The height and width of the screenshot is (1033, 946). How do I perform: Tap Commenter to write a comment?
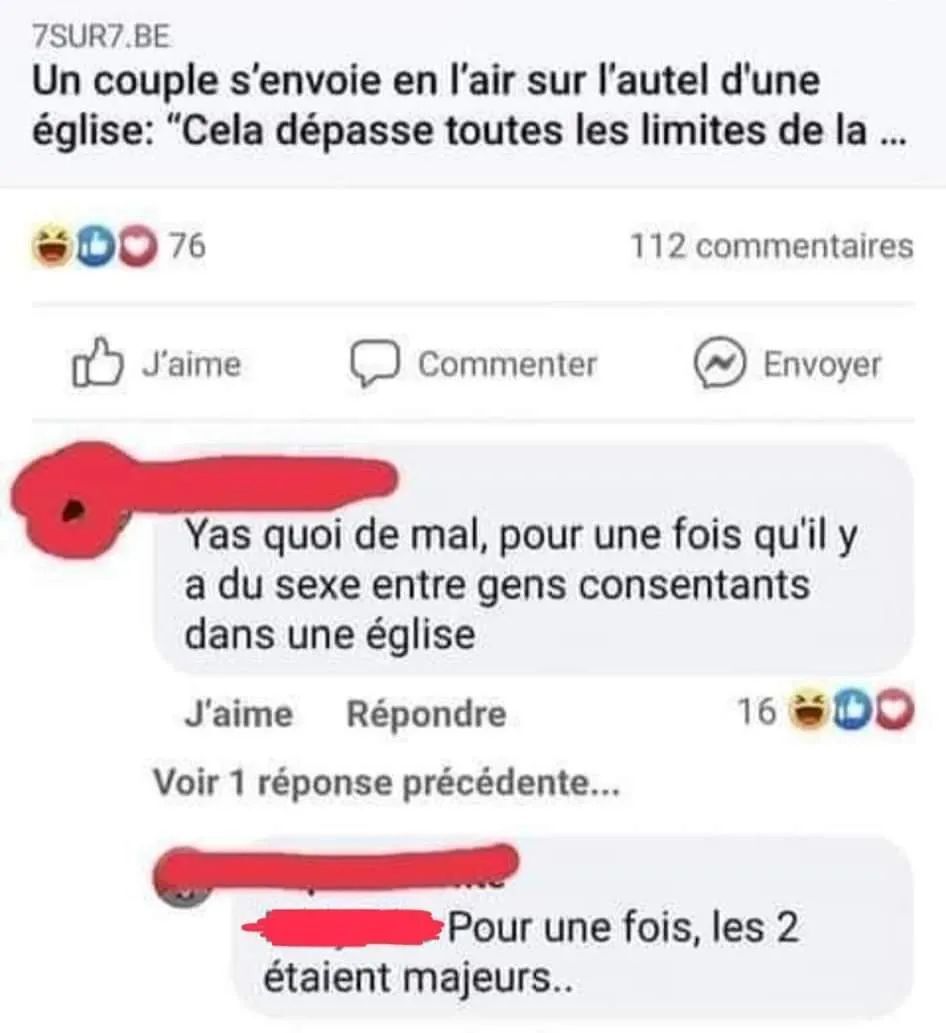(x=473, y=365)
